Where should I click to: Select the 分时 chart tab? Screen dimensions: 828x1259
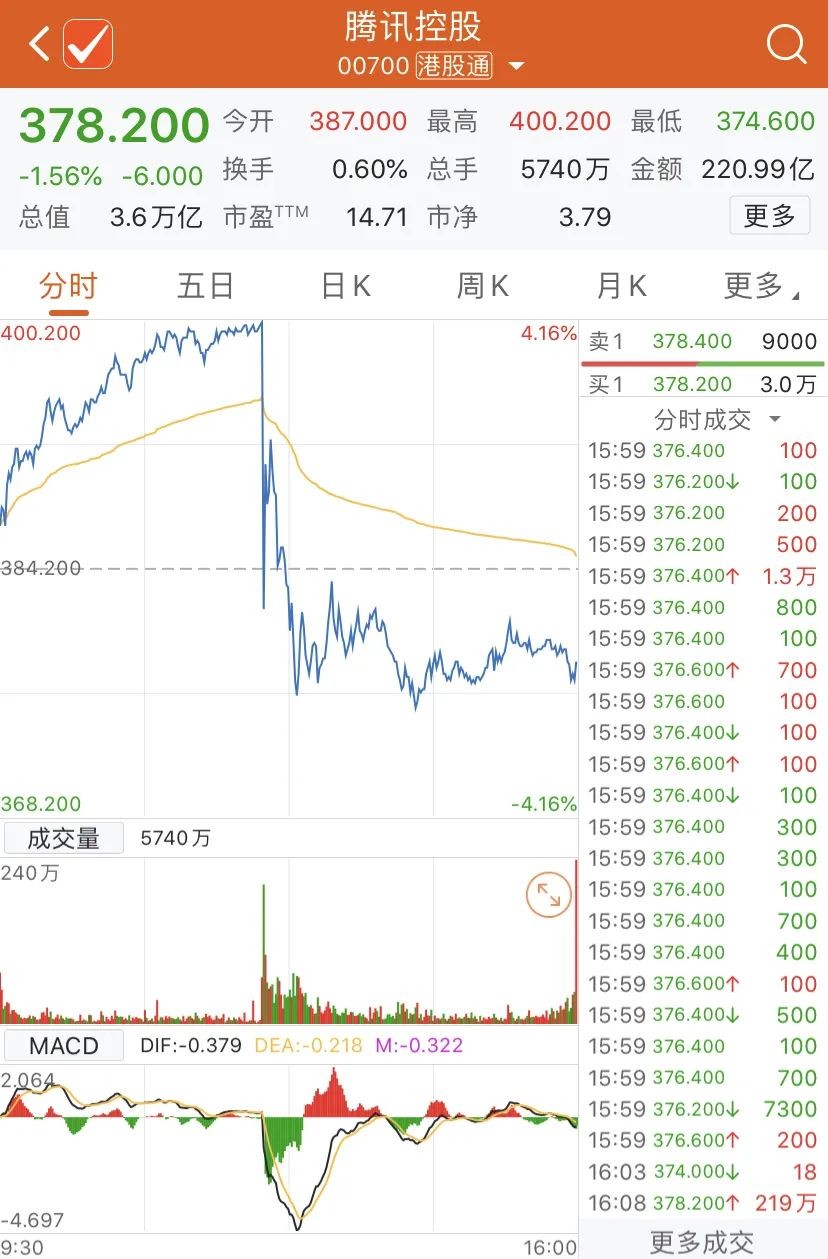pyautogui.click(x=68, y=287)
